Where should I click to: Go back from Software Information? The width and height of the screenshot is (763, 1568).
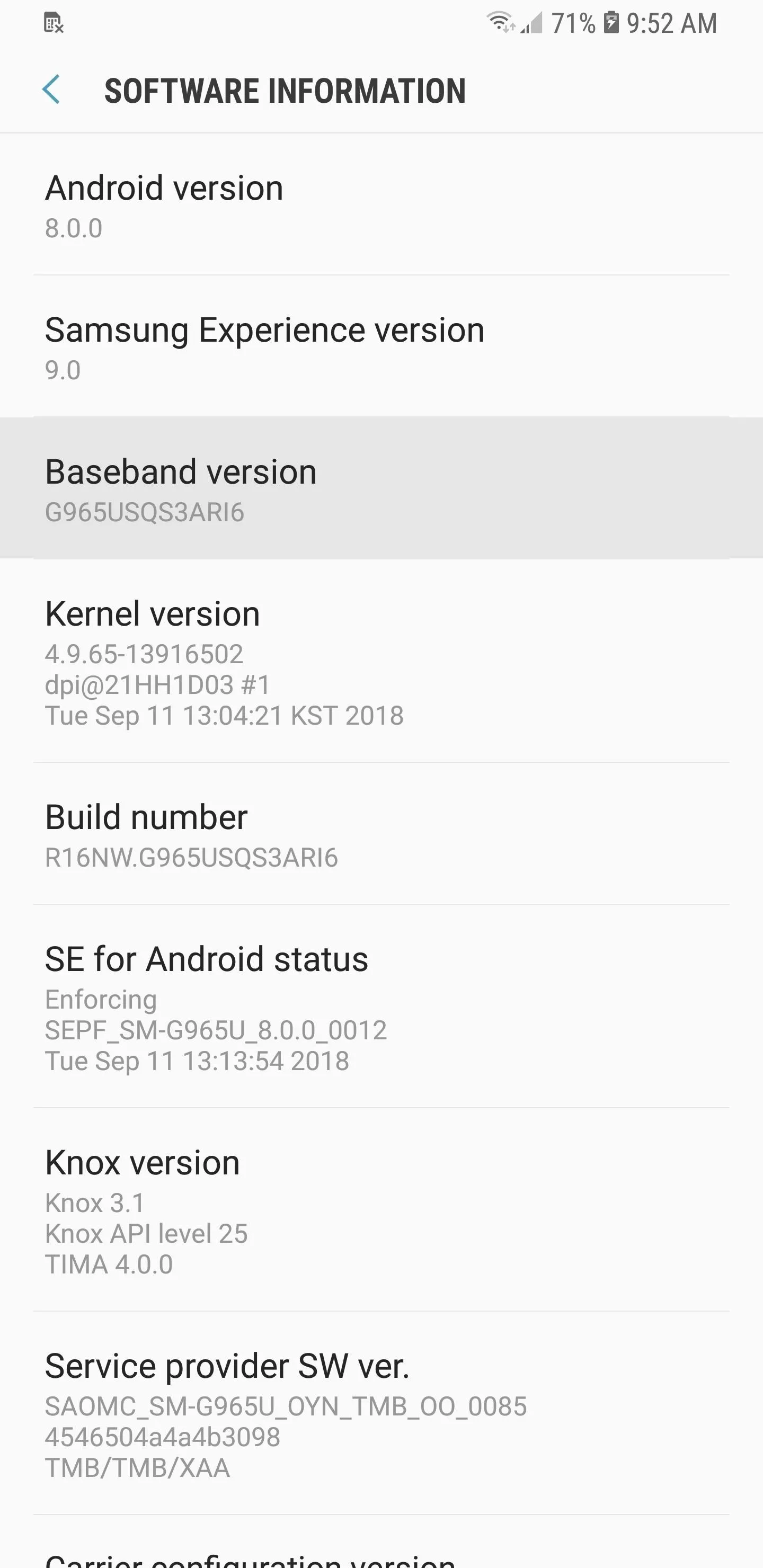click(51, 90)
